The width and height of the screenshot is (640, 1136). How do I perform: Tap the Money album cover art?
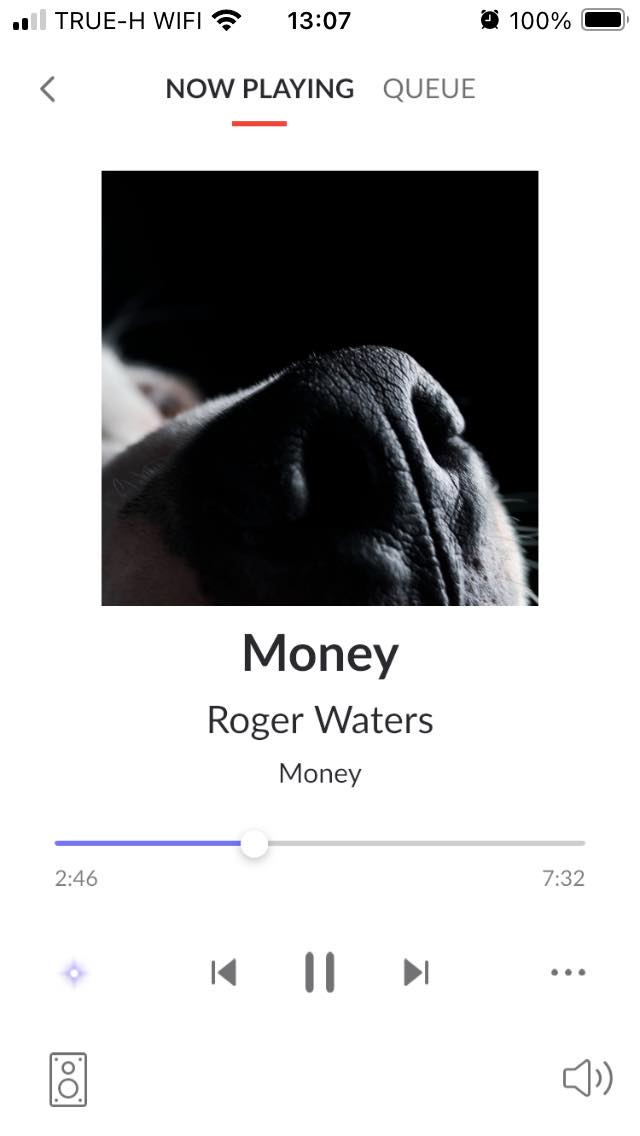coord(320,388)
